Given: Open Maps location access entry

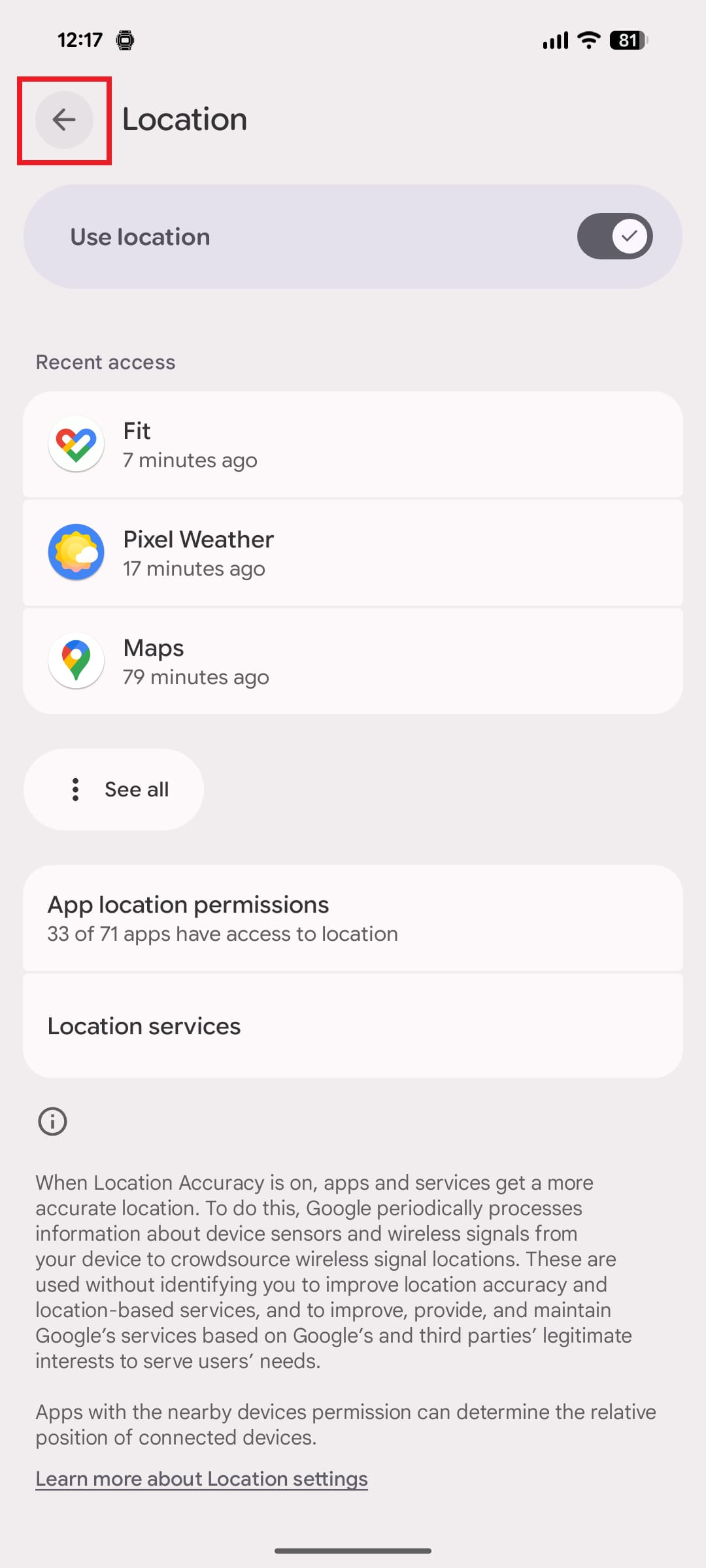Looking at the screenshot, I should point(353,662).
